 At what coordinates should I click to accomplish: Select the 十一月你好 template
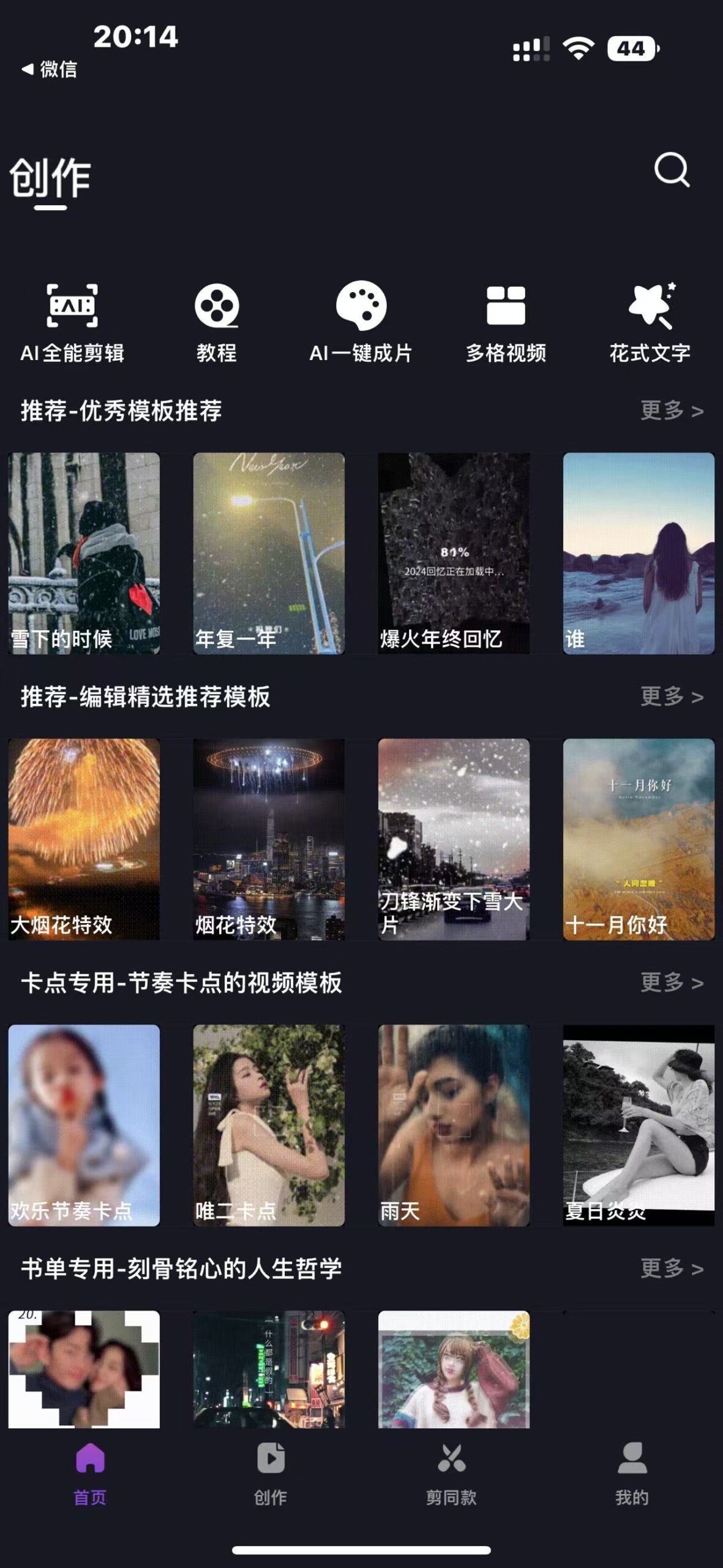click(x=639, y=839)
